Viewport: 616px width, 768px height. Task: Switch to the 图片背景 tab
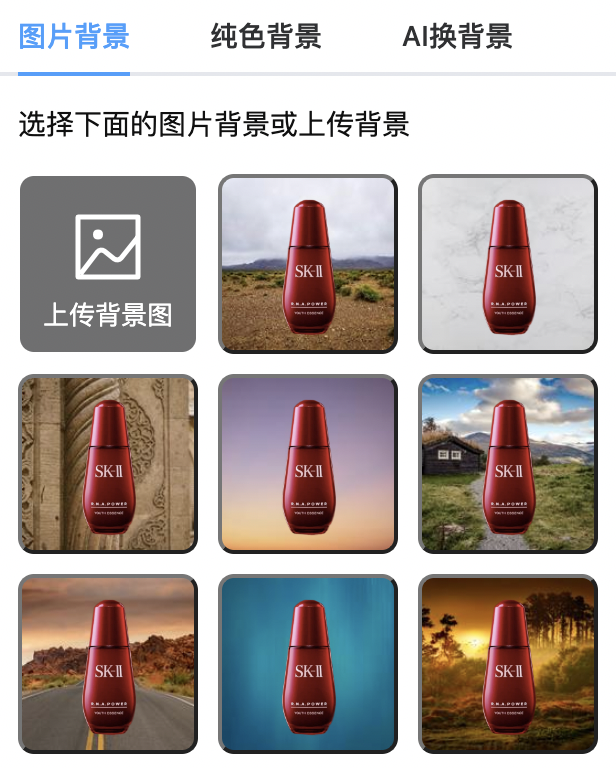point(75,38)
